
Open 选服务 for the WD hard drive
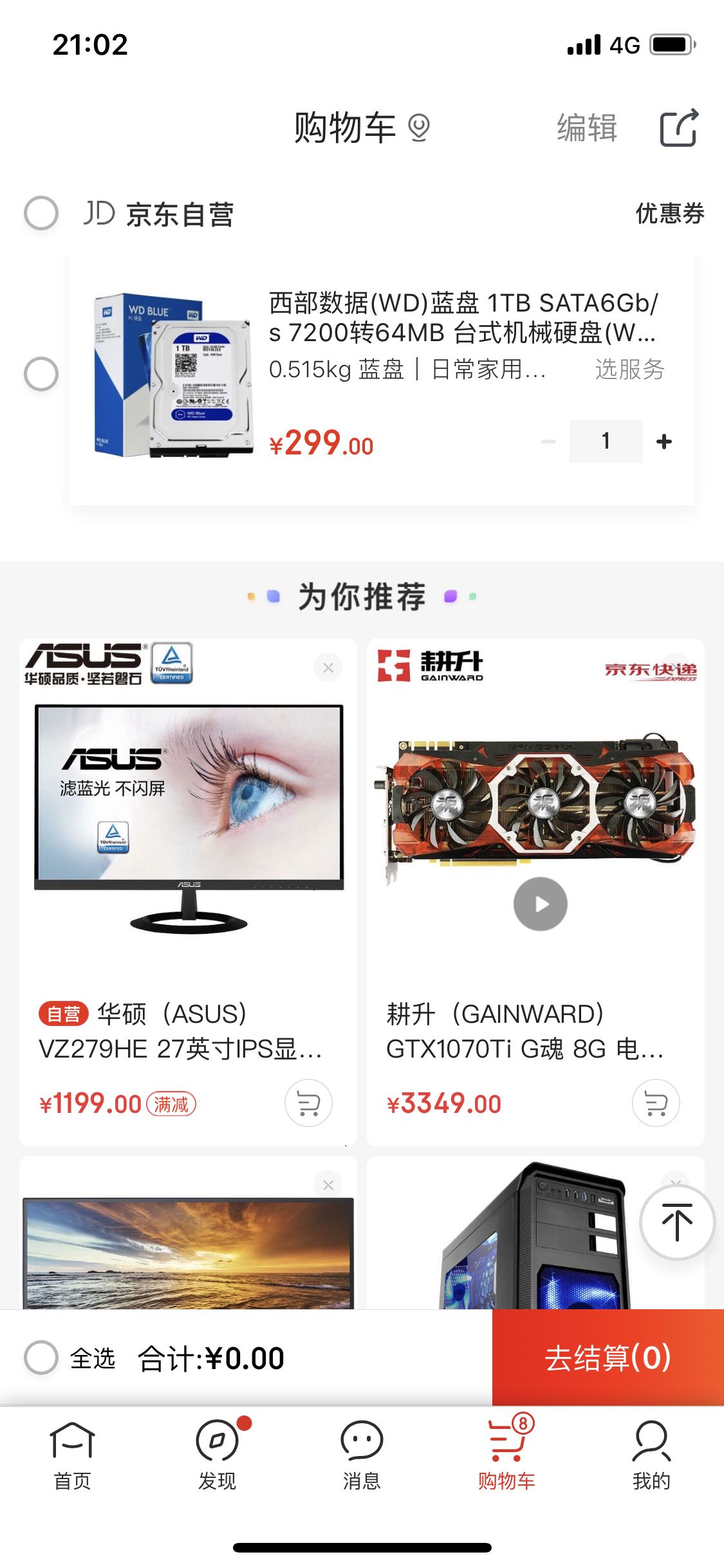click(x=629, y=369)
